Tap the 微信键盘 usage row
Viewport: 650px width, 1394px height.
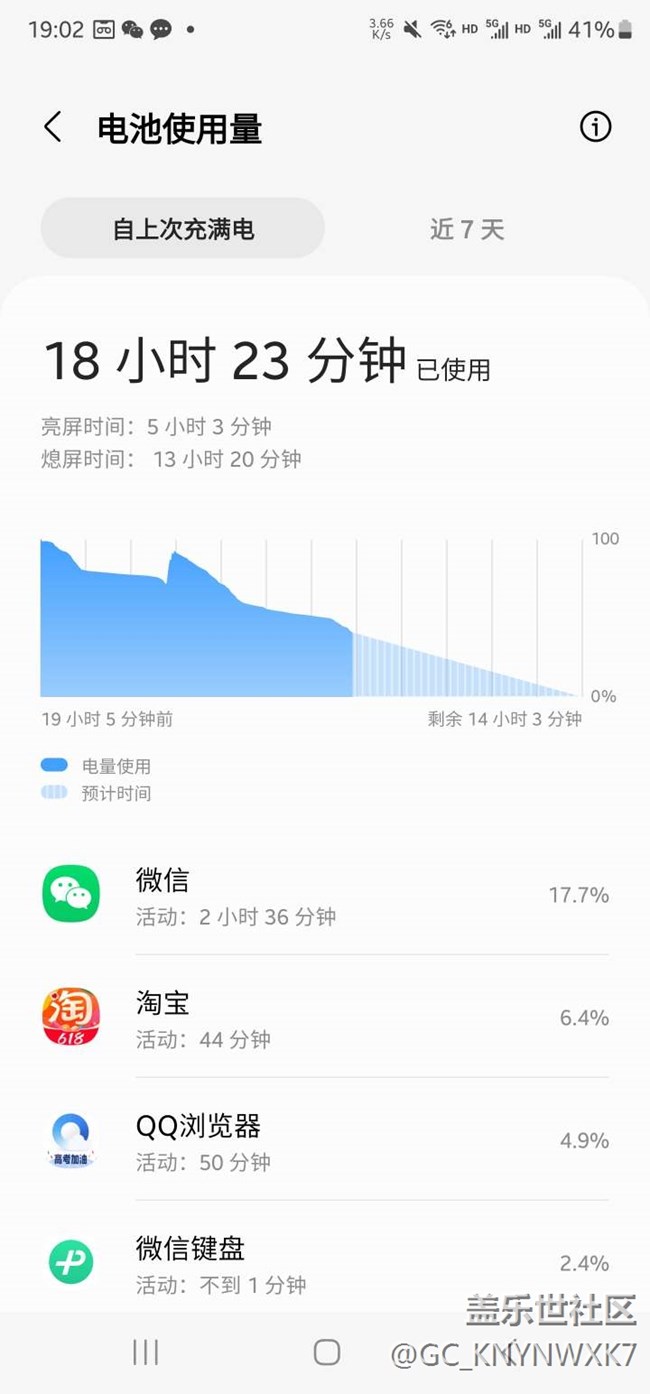tap(325, 1263)
